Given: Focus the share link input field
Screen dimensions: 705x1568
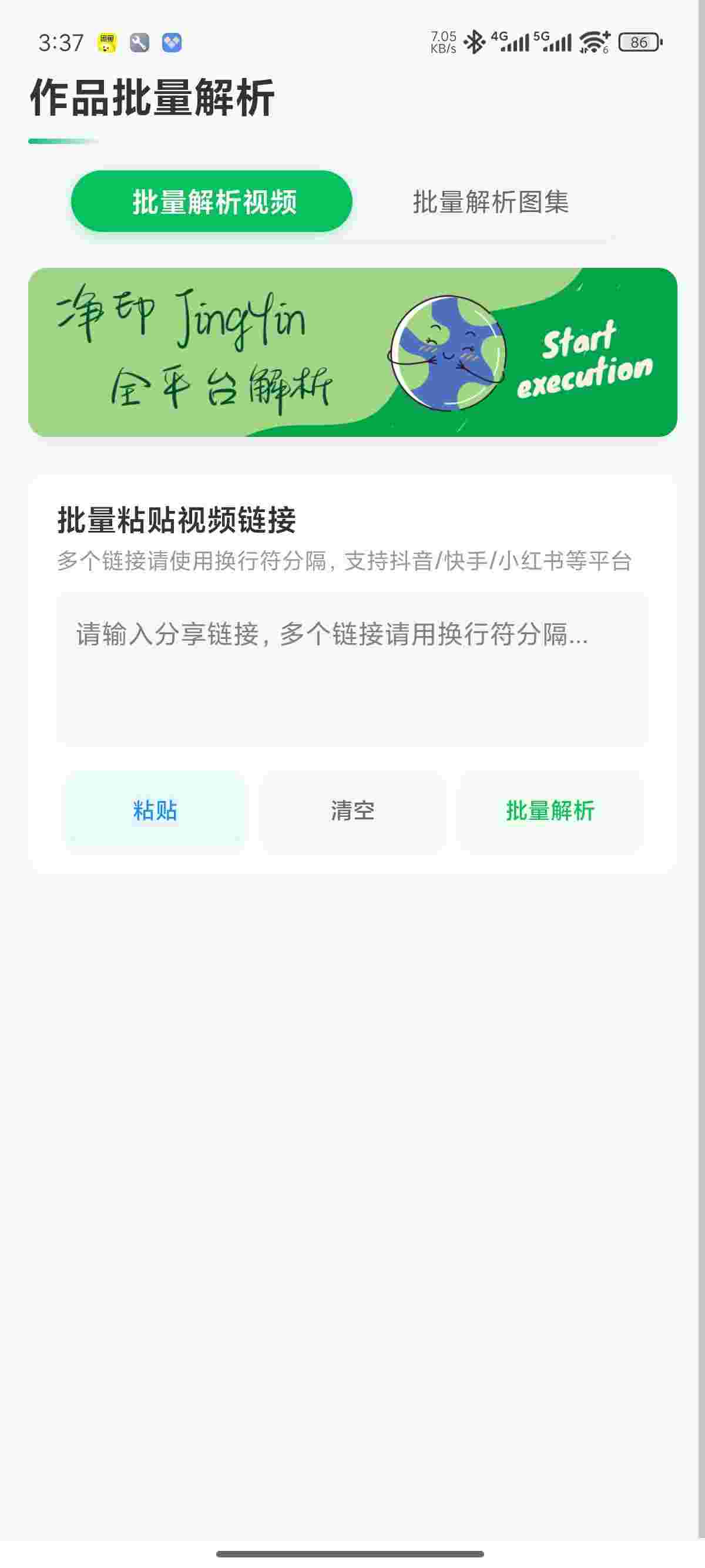Looking at the screenshot, I should 352,669.
